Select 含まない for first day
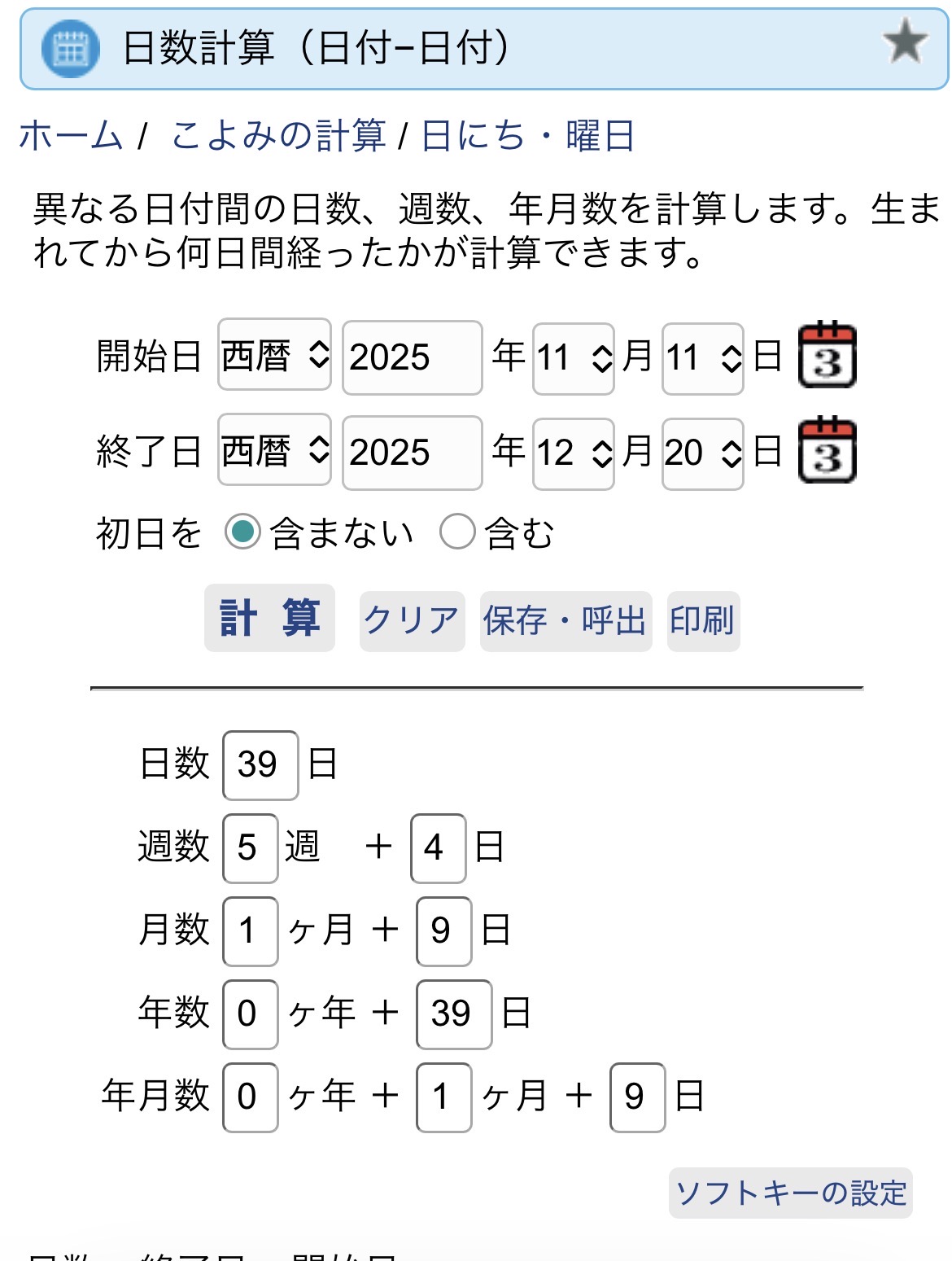This screenshot has width=952, height=1261. tap(242, 532)
